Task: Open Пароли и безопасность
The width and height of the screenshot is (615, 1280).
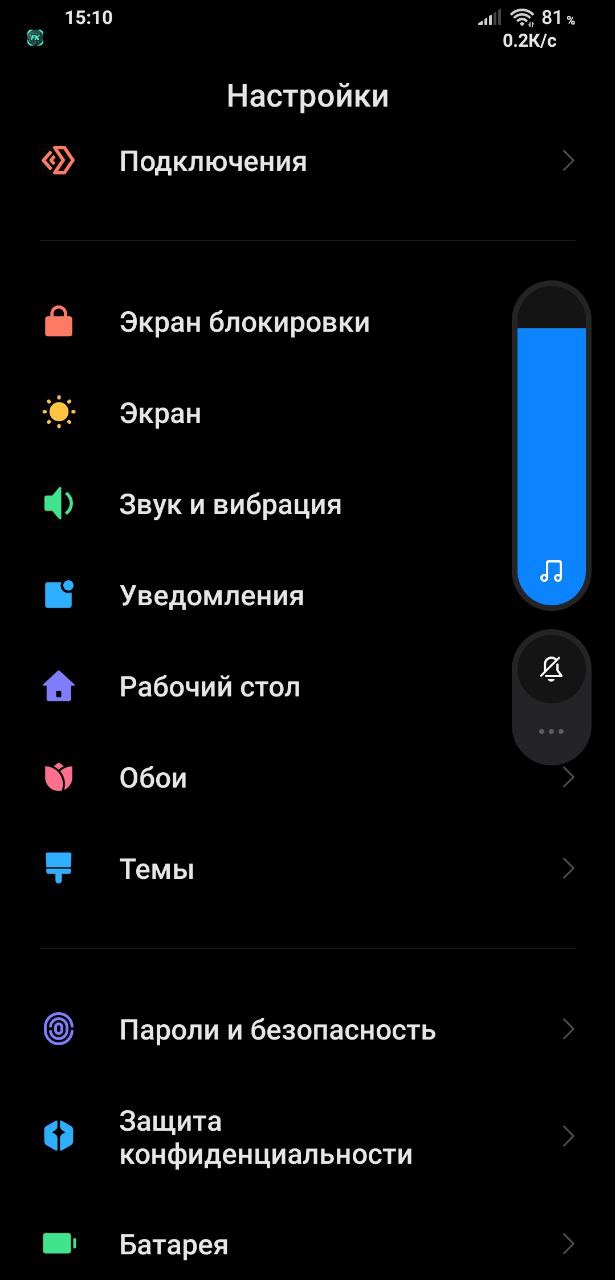Action: (x=307, y=1030)
